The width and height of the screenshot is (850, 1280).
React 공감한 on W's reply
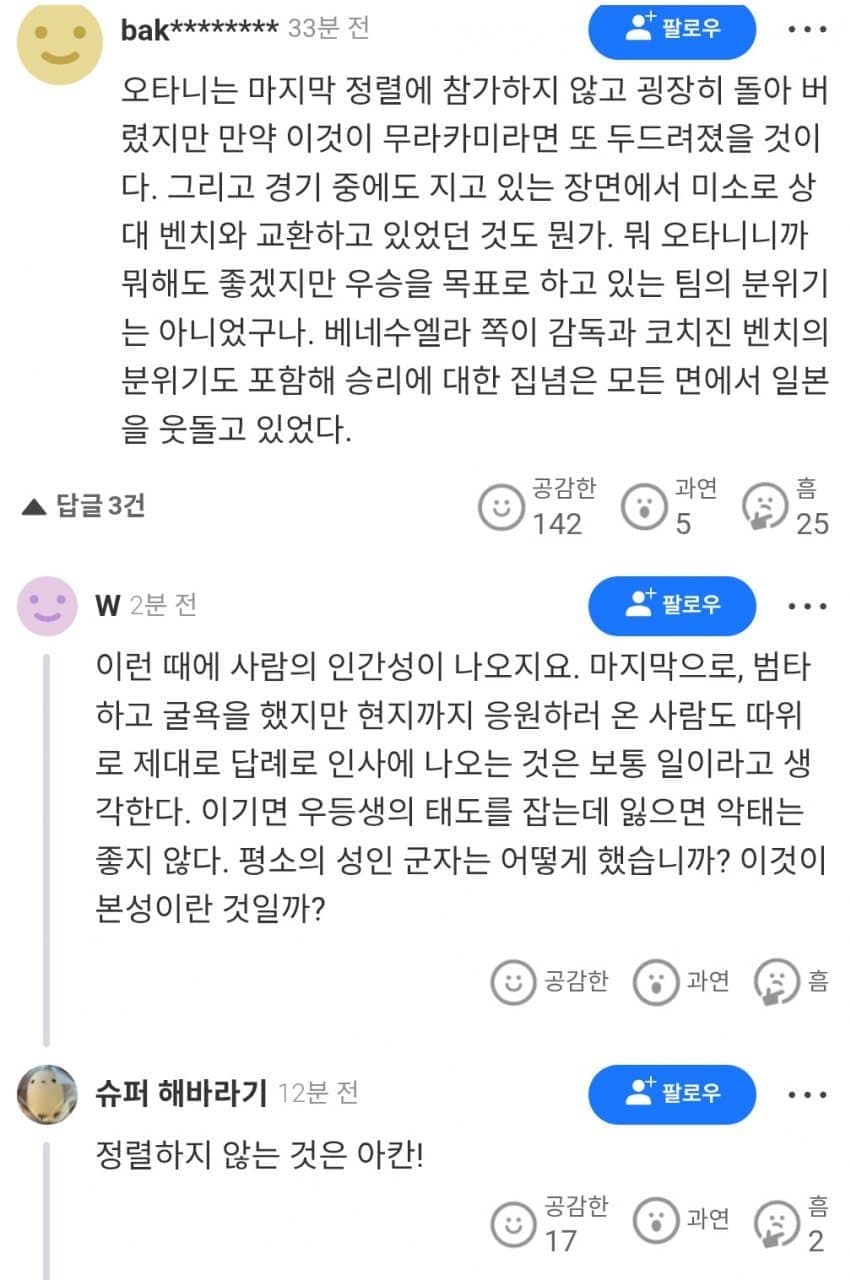click(514, 981)
